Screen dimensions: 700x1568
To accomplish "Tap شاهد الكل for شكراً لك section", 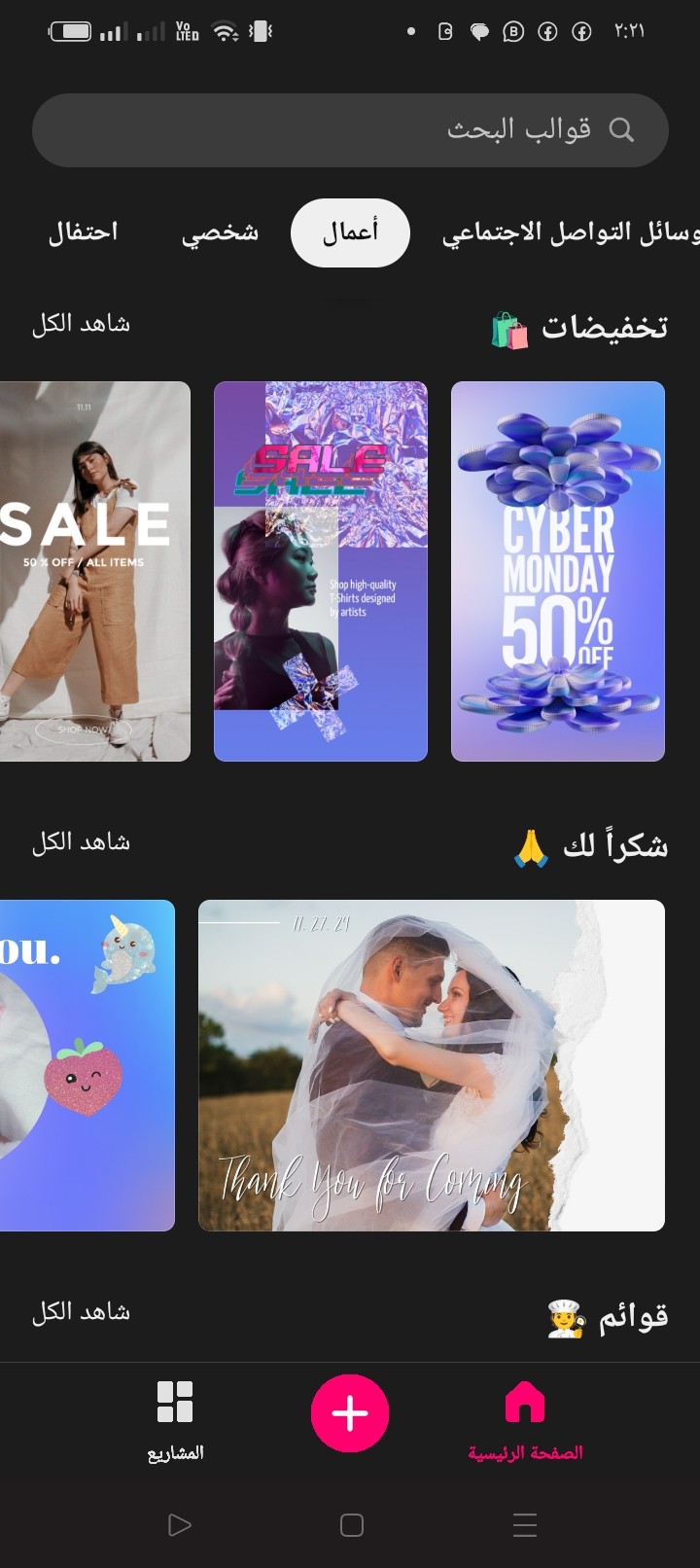I will click(81, 843).
